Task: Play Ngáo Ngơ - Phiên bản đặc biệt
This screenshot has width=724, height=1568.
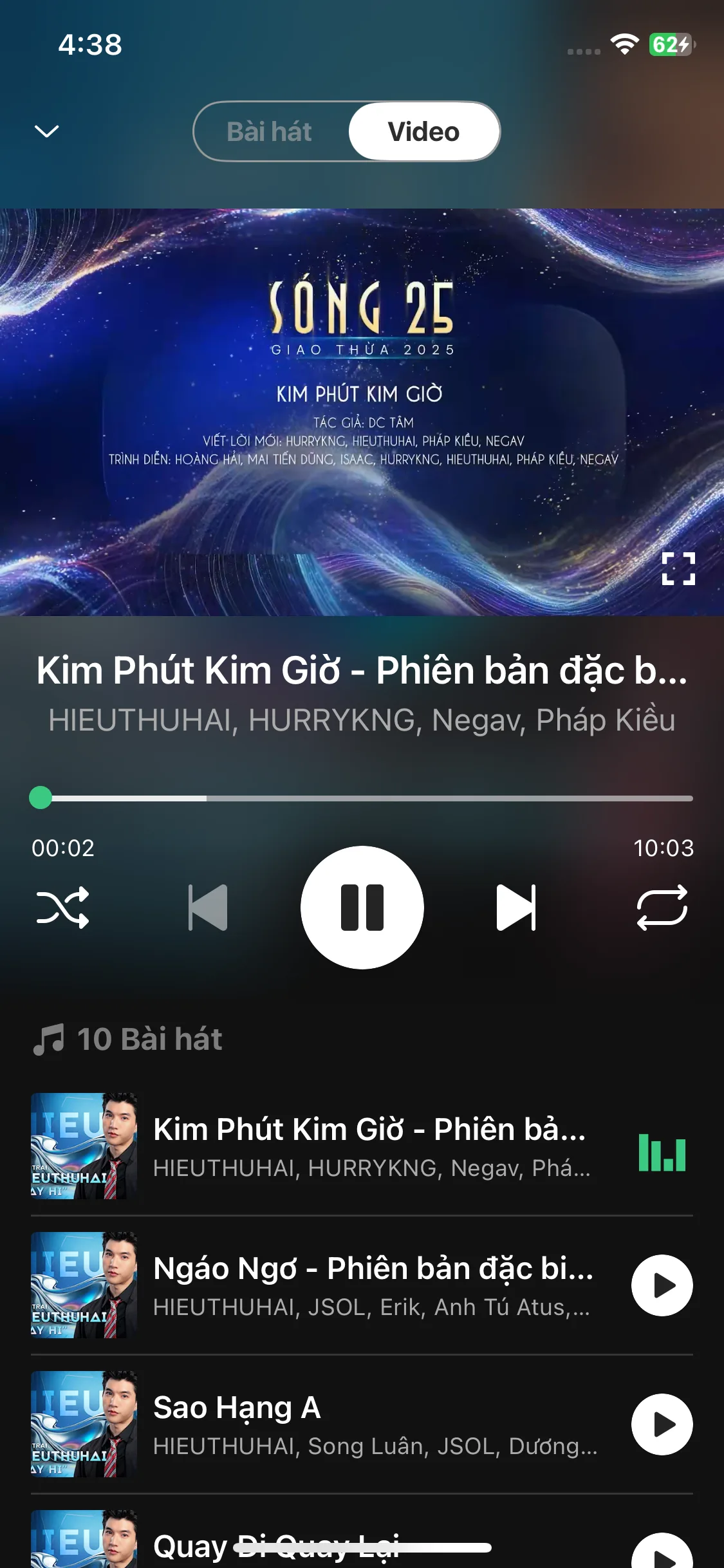Action: coord(662,1285)
